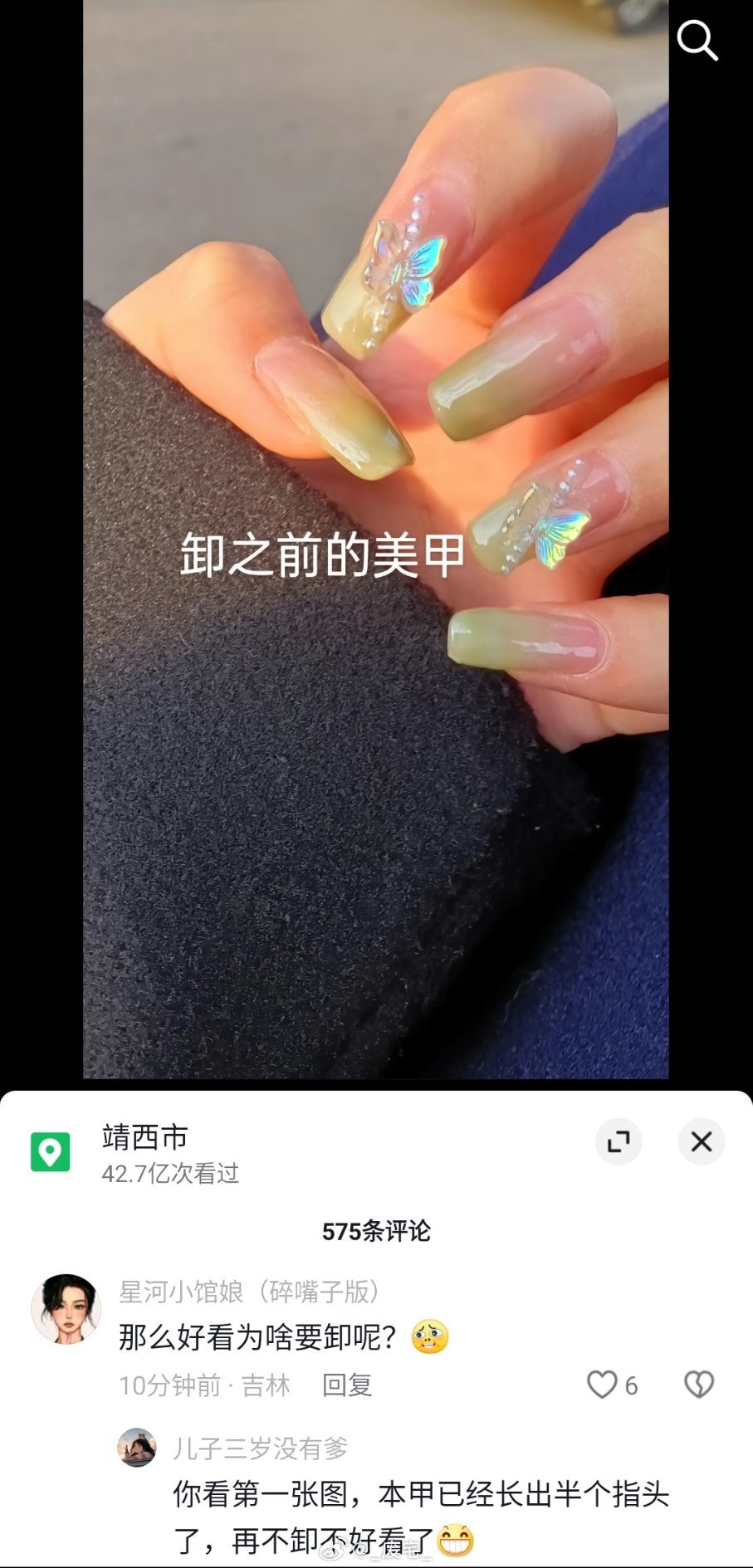Expand the comments panel to full screen
This screenshot has height=1568, width=753.
coord(619,1141)
